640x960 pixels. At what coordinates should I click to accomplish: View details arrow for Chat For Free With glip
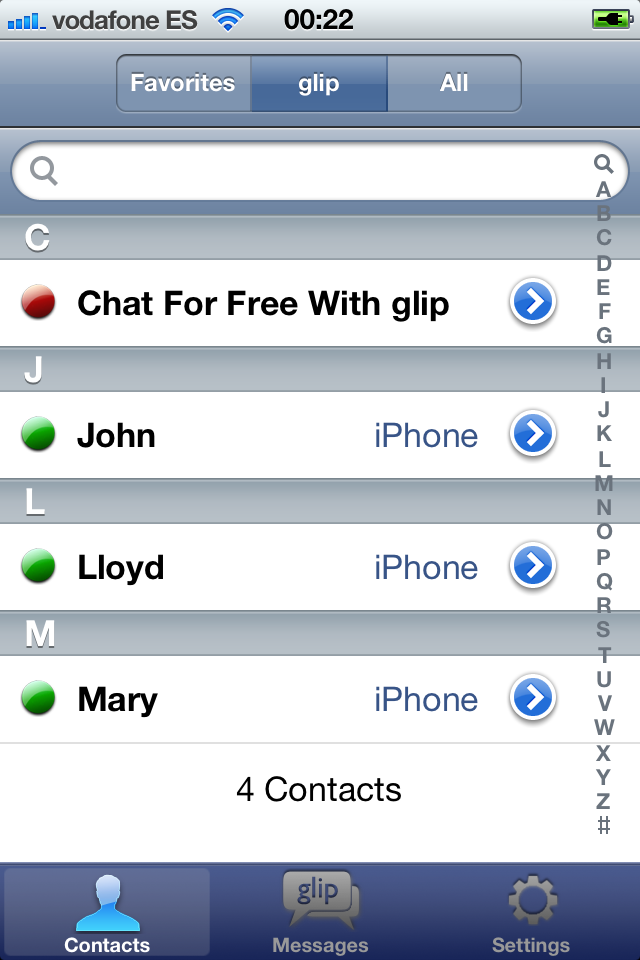pyautogui.click(x=532, y=303)
